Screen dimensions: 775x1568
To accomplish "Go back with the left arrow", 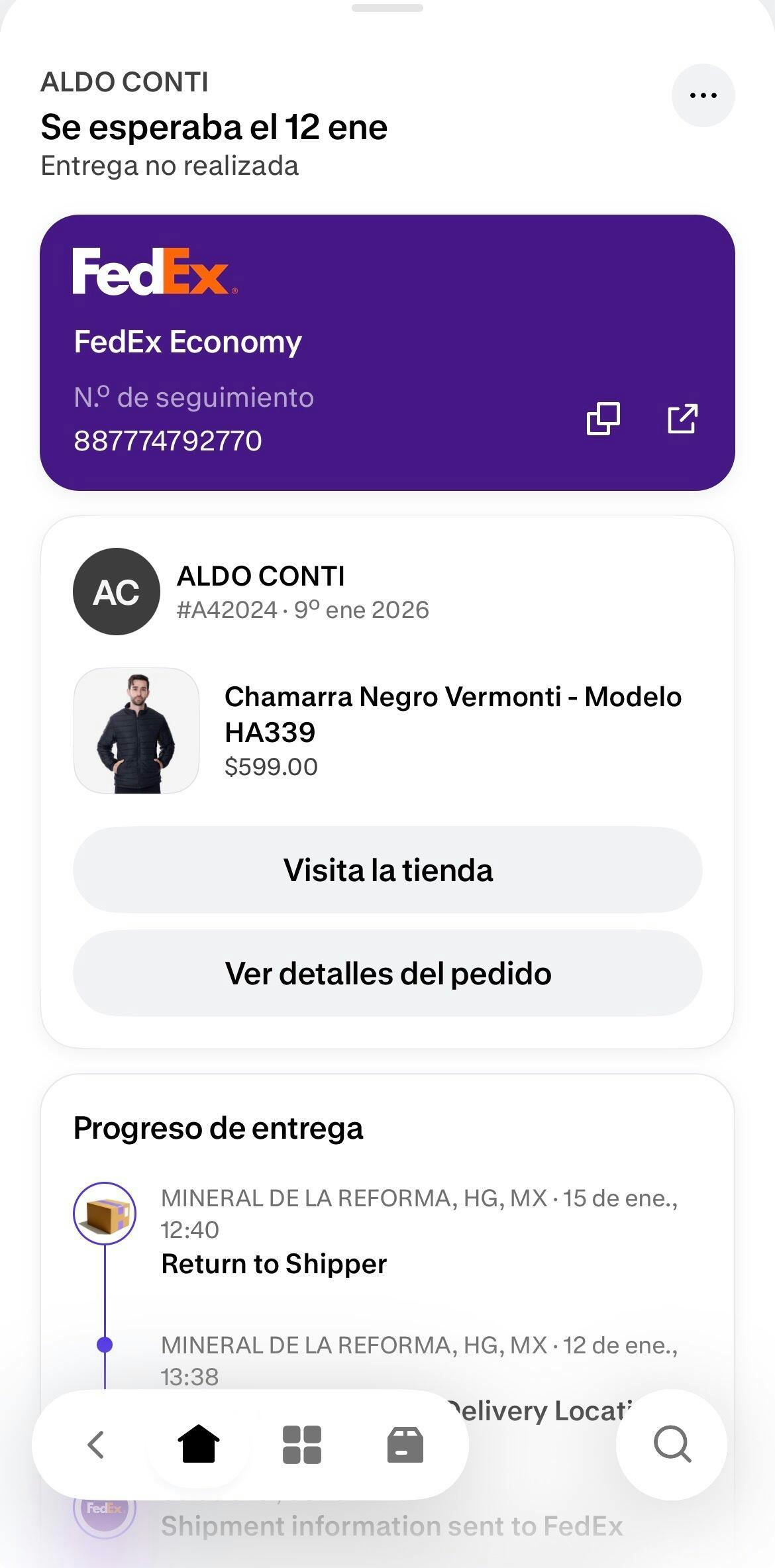I will click(96, 1444).
